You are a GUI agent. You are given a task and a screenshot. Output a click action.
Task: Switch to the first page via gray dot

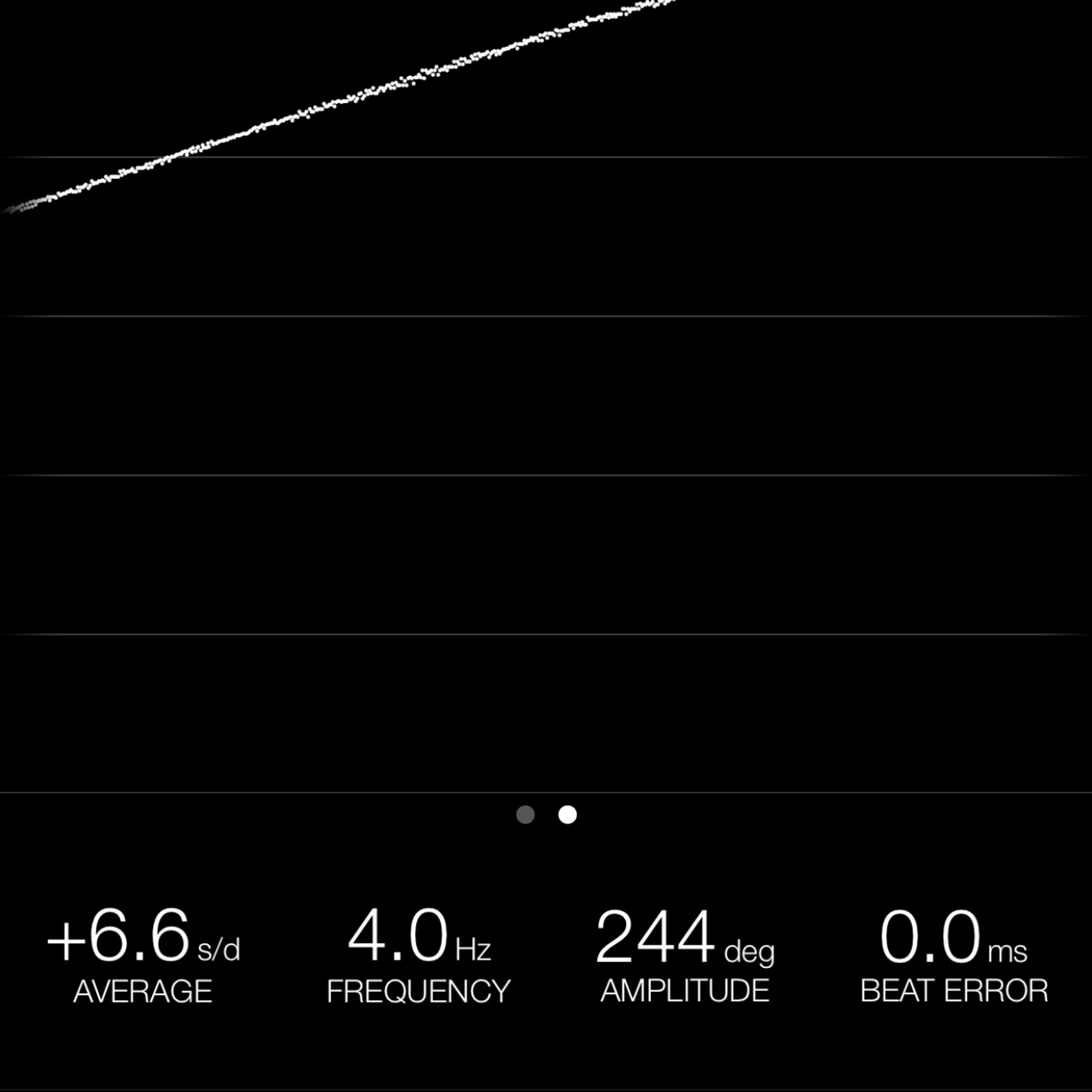click(x=525, y=814)
